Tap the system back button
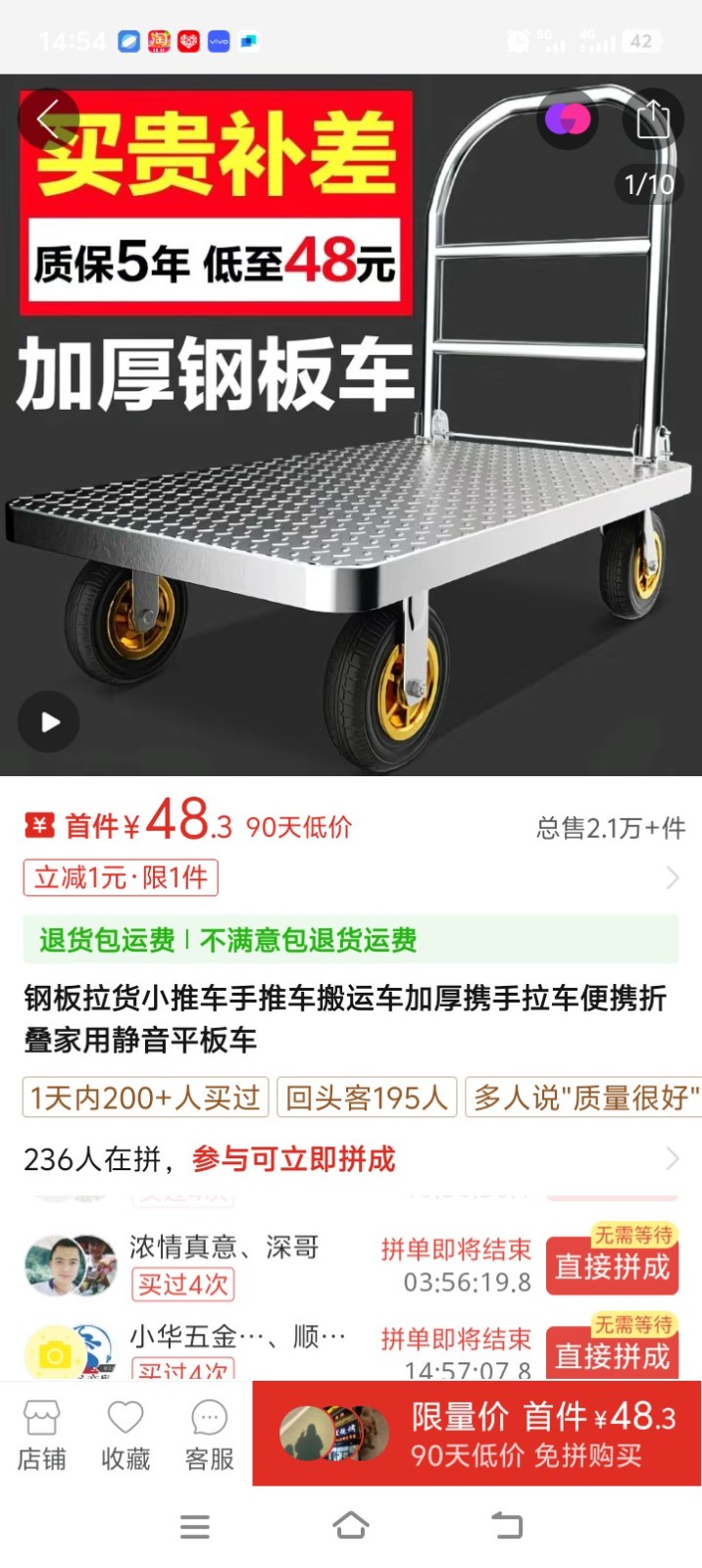702x1568 pixels. tap(506, 1526)
